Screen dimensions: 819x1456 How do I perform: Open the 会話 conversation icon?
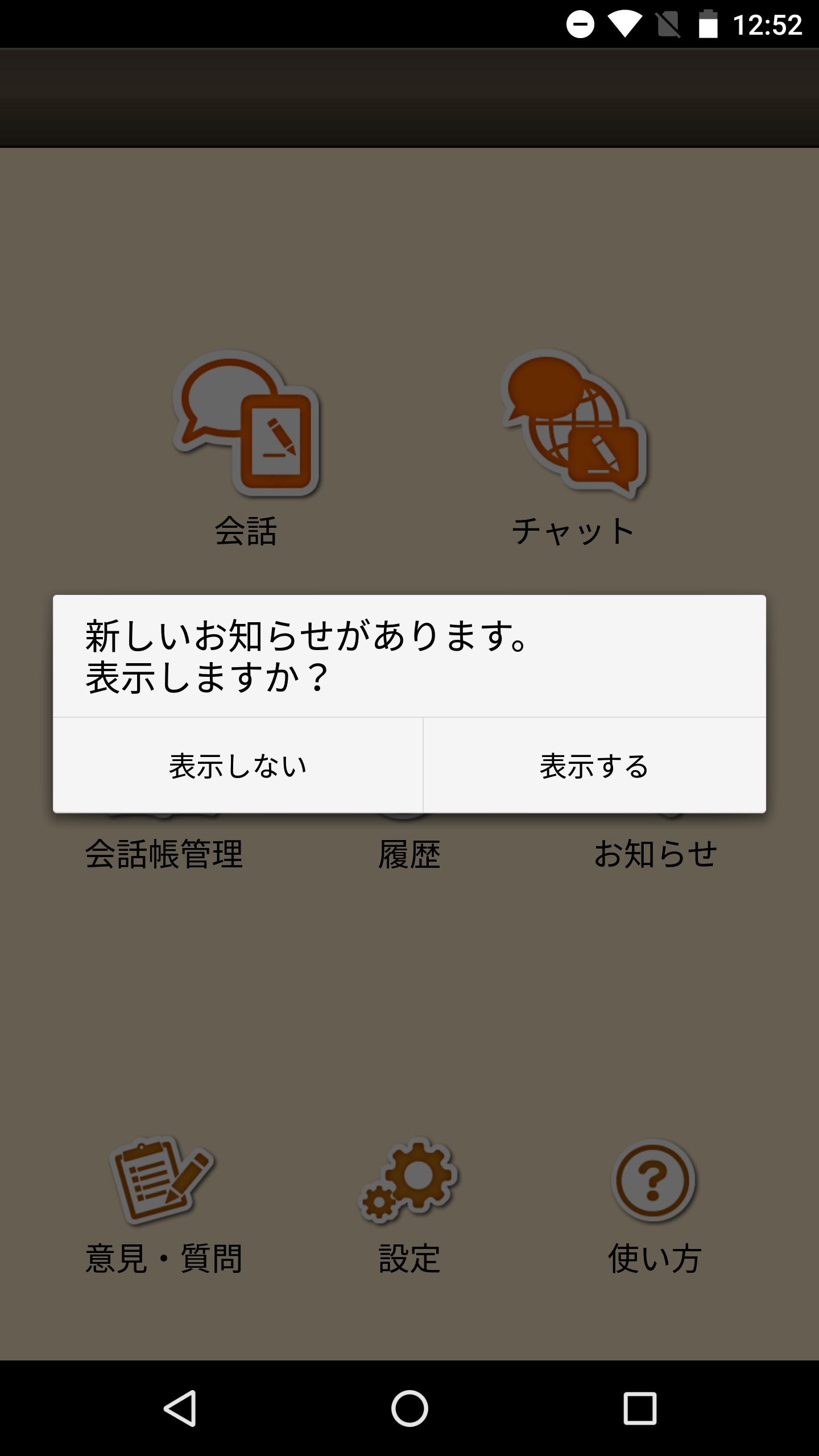(x=246, y=423)
